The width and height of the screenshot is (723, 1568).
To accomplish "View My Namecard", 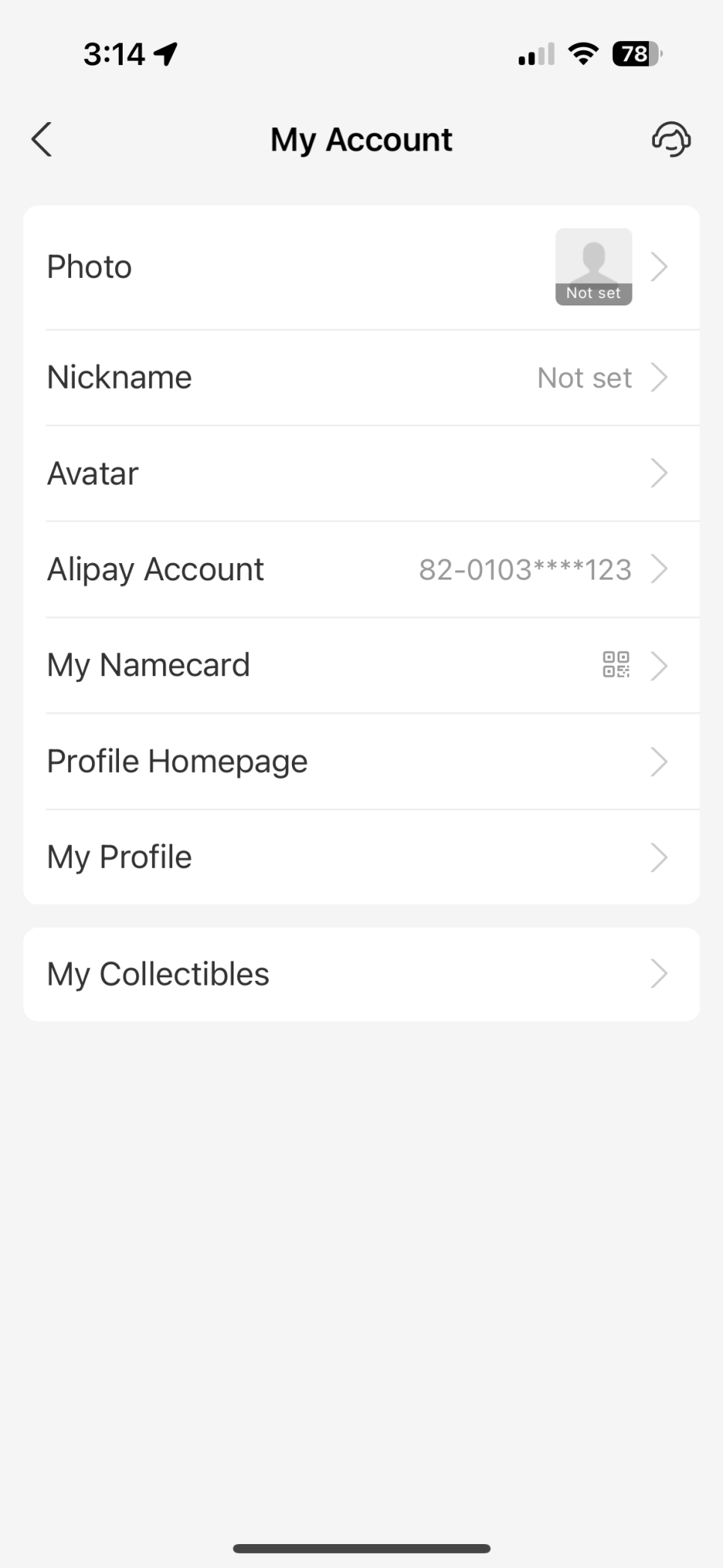I will coord(361,665).
